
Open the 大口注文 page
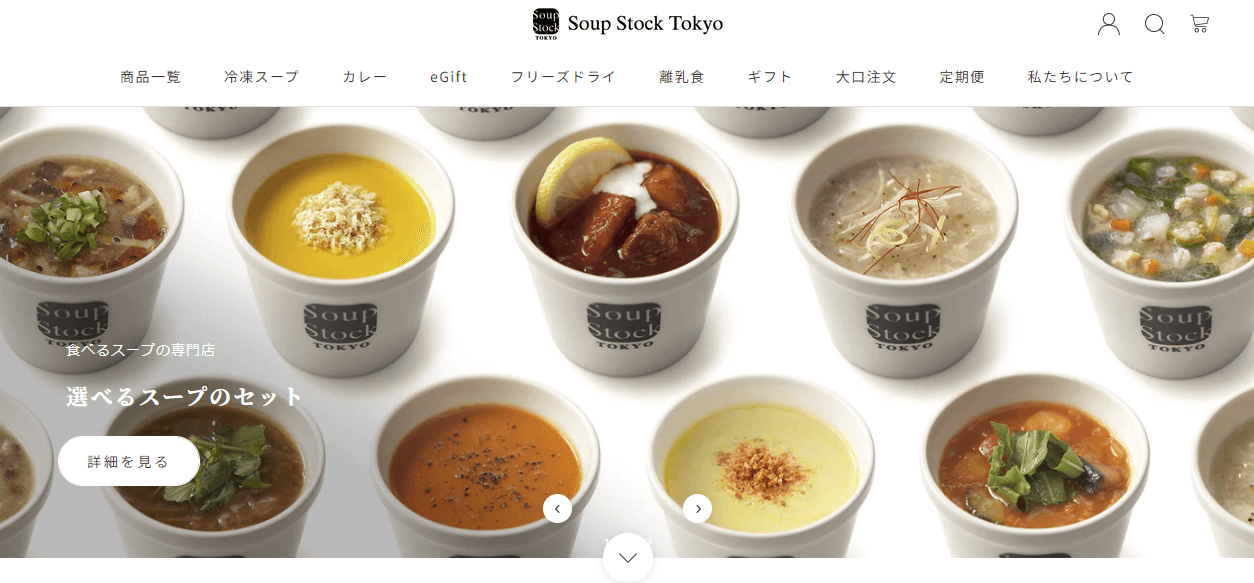866,77
